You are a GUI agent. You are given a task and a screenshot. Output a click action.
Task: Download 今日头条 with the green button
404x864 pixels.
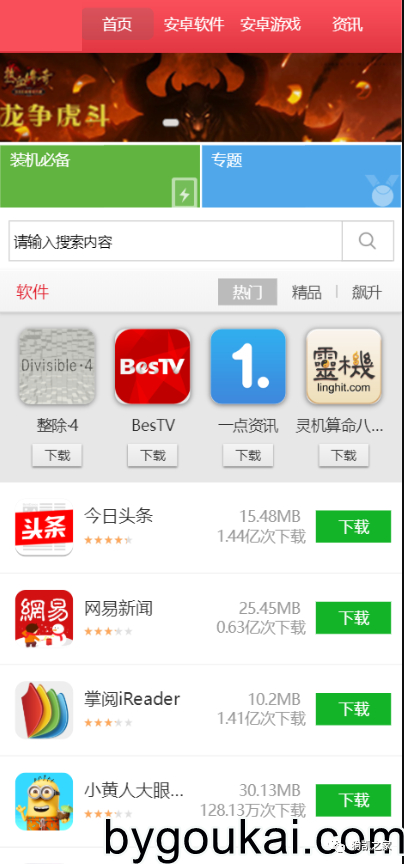pyautogui.click(x=353, y=526)
